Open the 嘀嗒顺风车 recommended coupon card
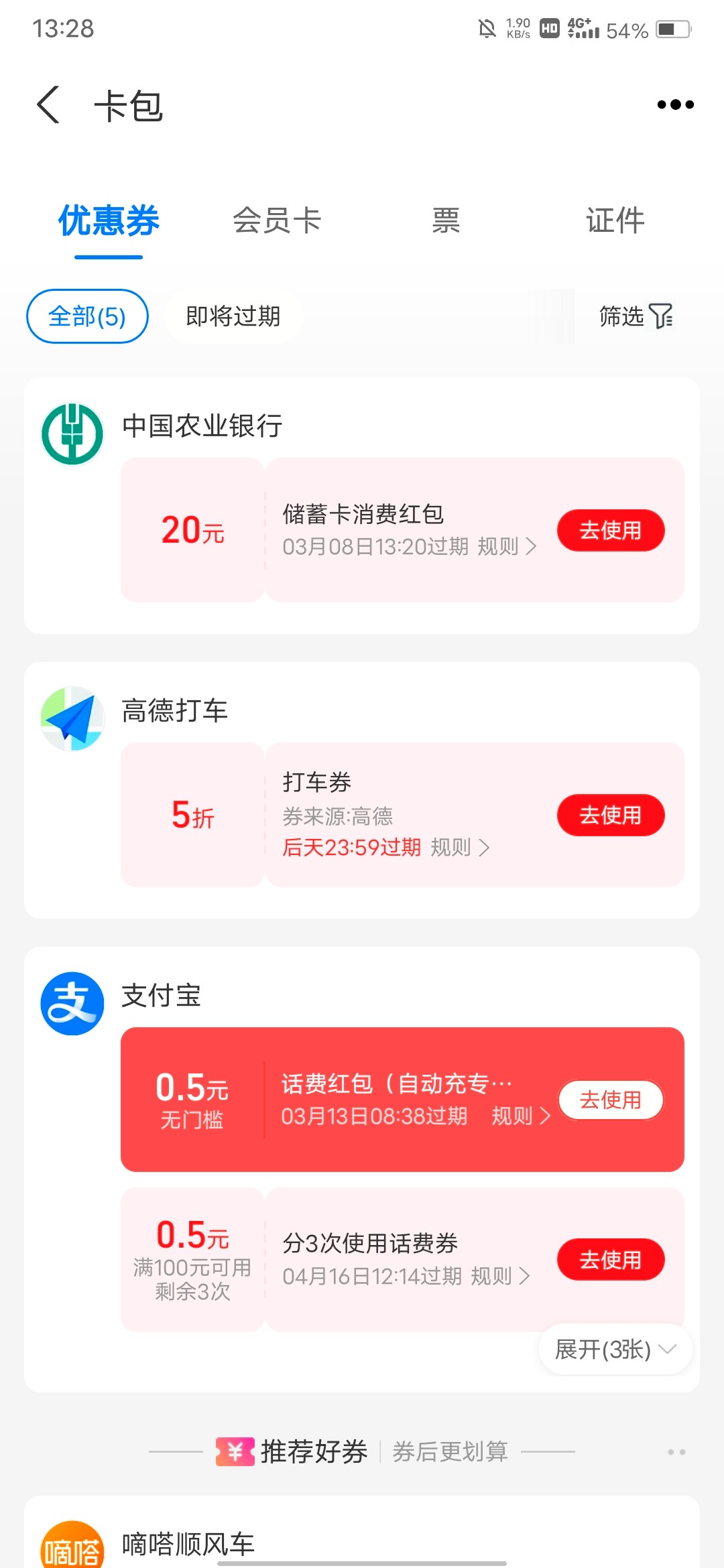 click(362, 1534)
